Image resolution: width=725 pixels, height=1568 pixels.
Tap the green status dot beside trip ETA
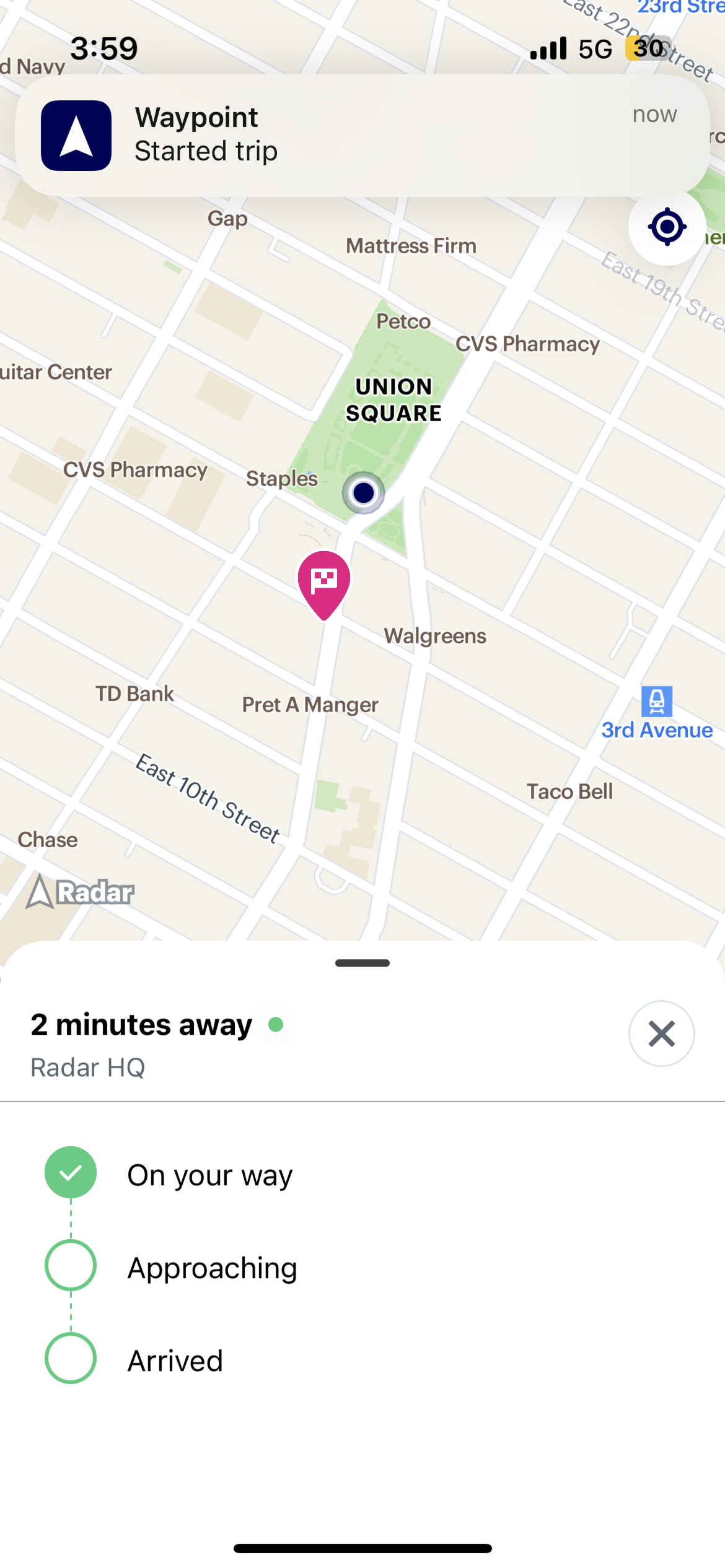275,1025
